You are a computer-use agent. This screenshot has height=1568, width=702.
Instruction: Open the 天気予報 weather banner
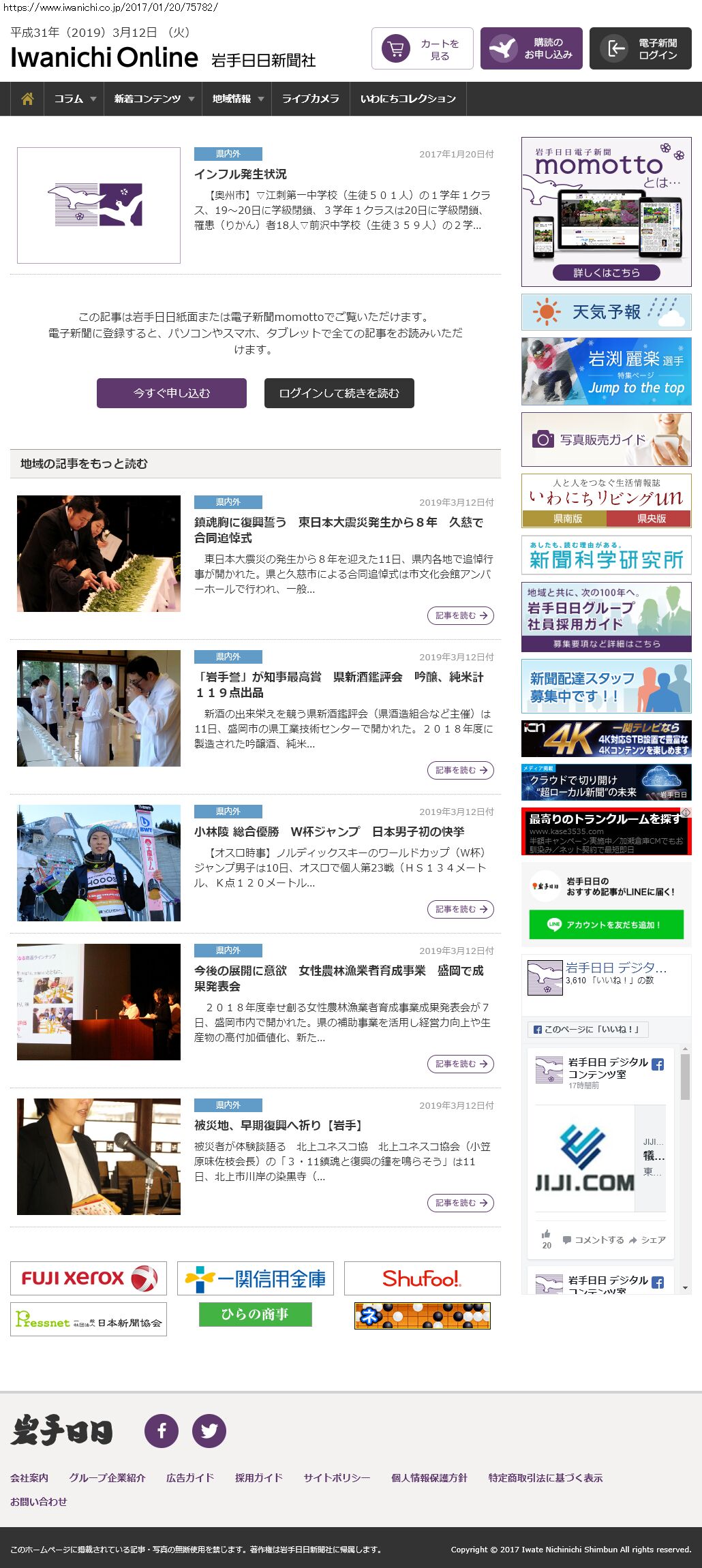coord(606,312)
